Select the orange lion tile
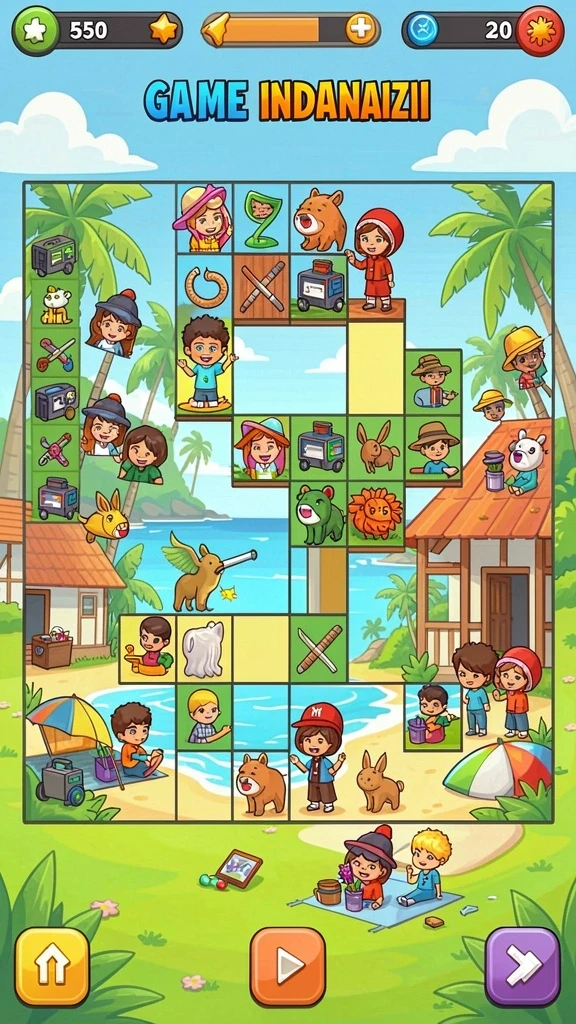 coord(376,514)
